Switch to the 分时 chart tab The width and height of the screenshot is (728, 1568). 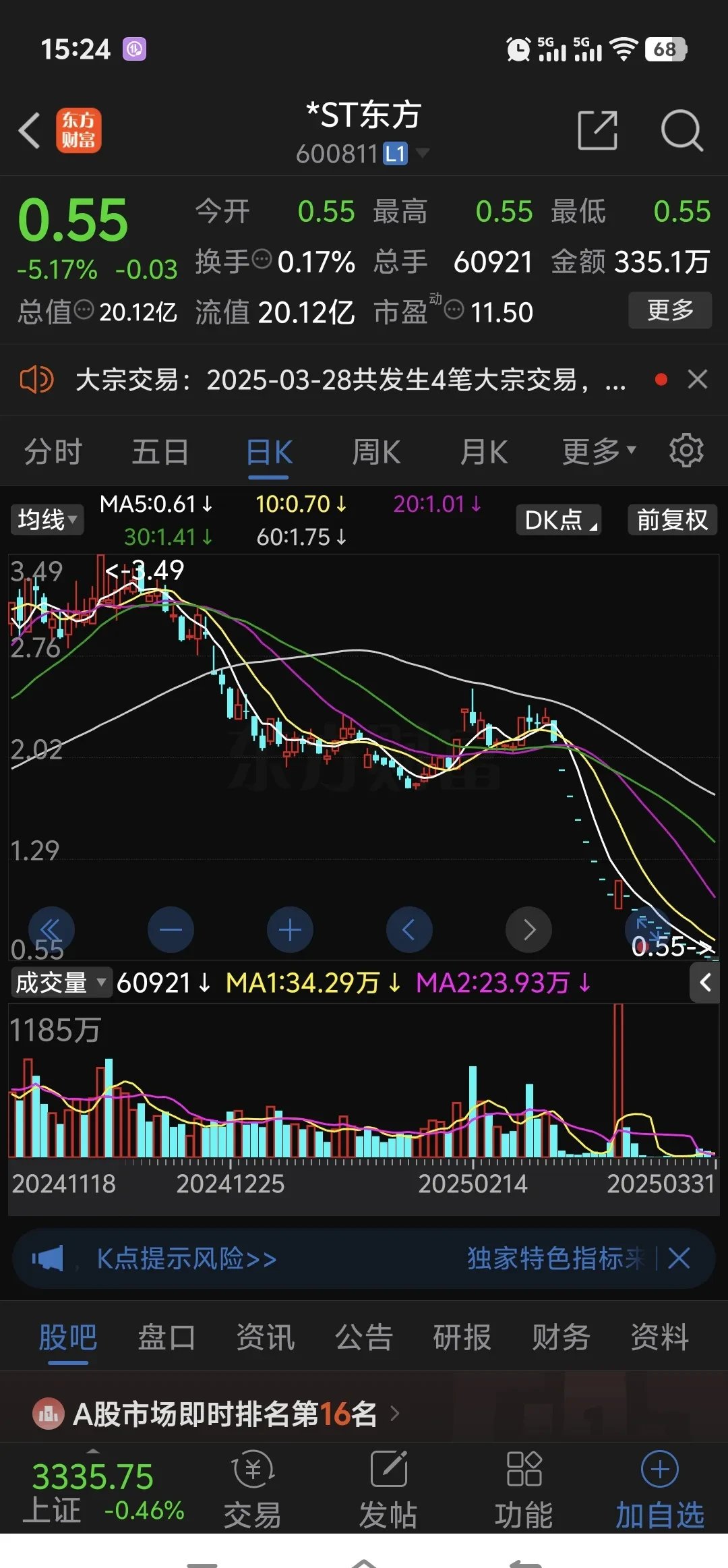53,452
